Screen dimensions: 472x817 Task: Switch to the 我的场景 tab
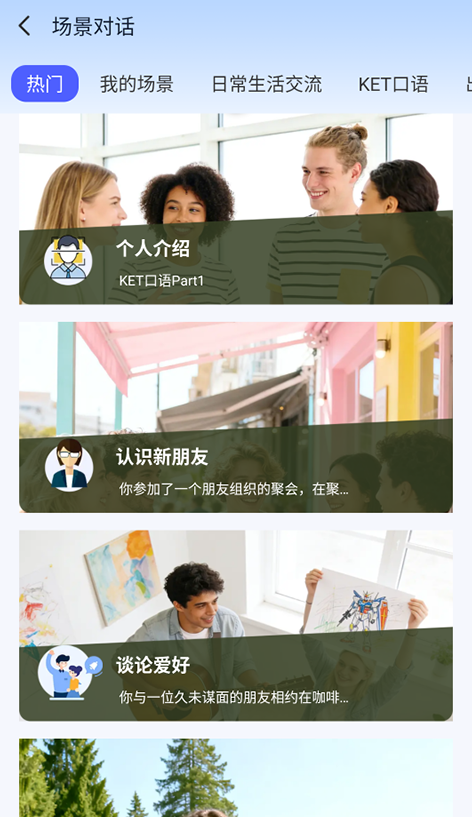pos(136,84)
